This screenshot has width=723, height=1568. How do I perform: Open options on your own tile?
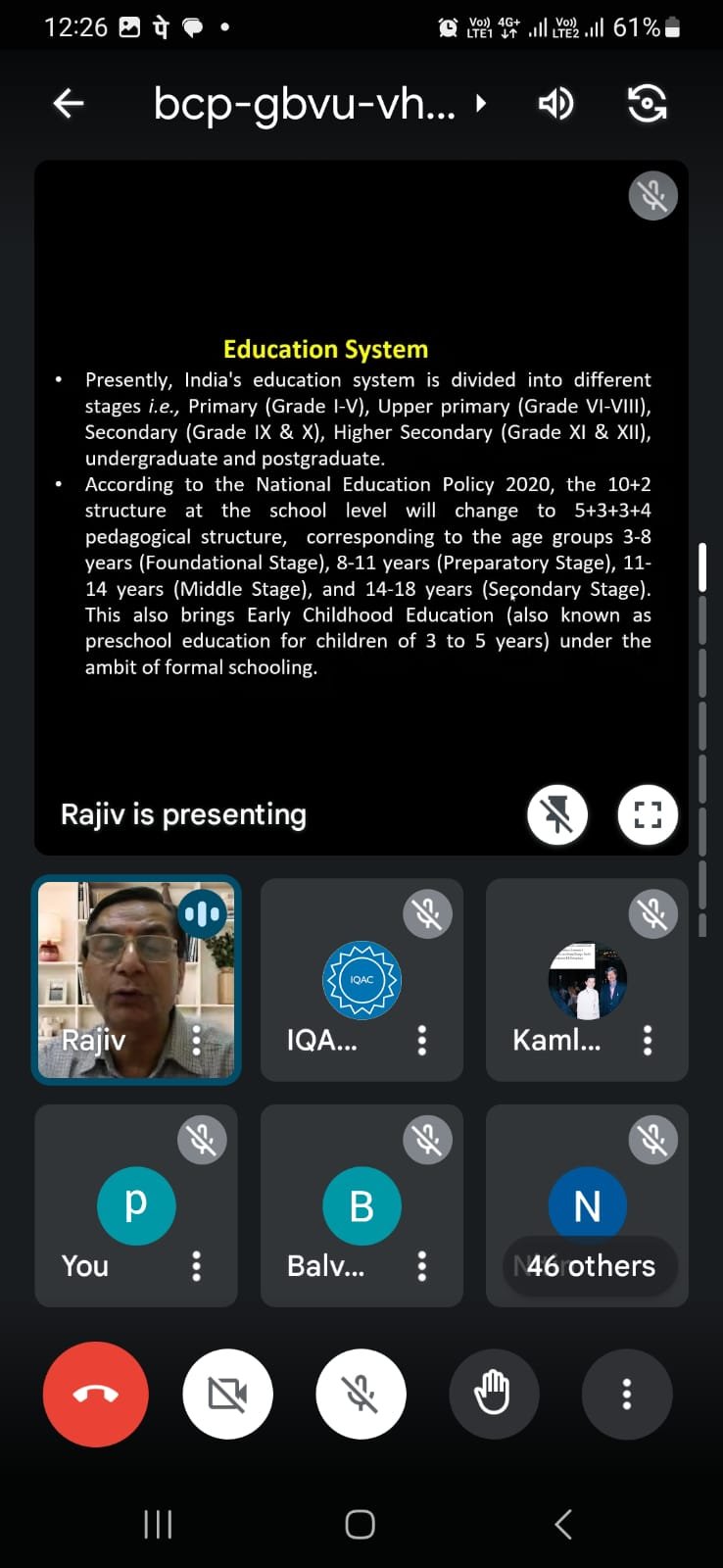[197, 1266]
